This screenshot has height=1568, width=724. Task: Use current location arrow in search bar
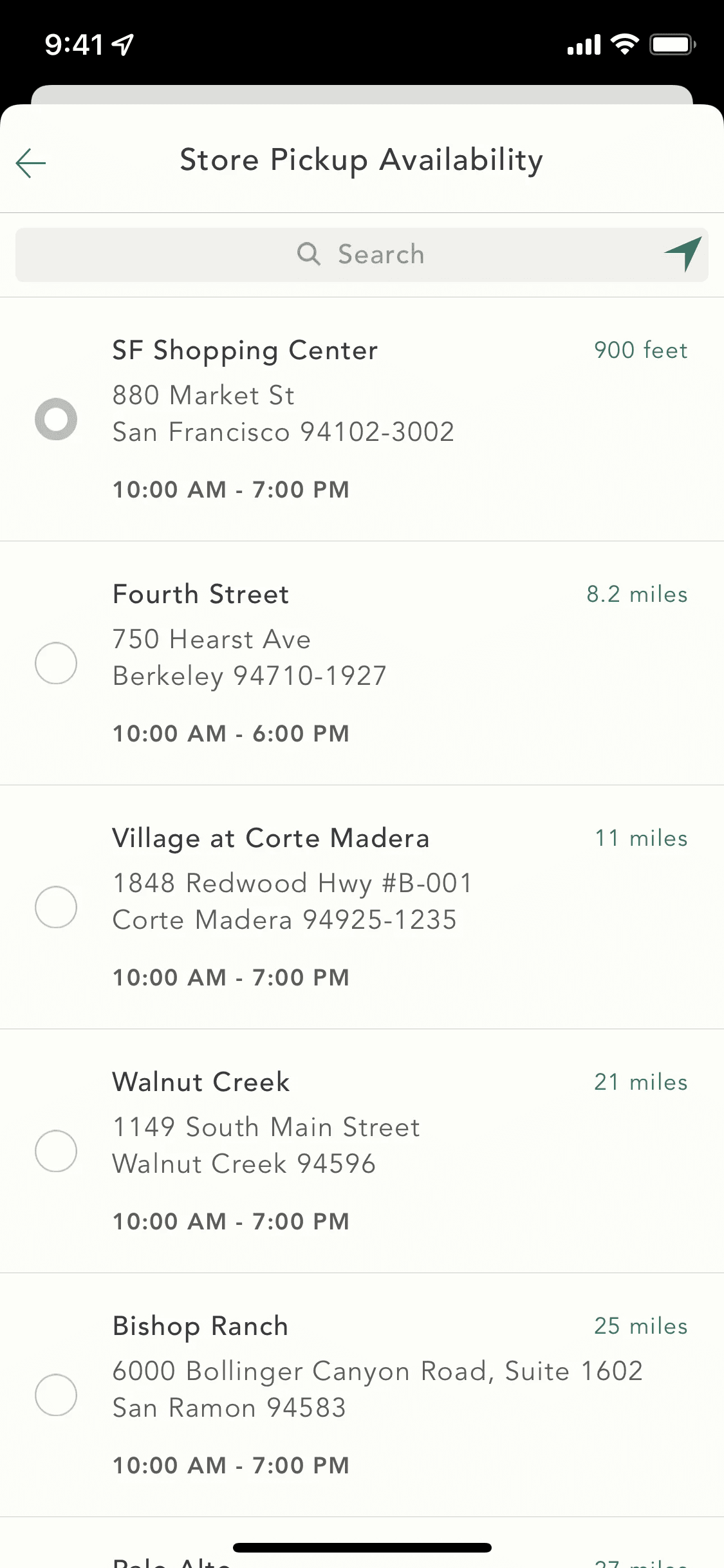point(683,253)
